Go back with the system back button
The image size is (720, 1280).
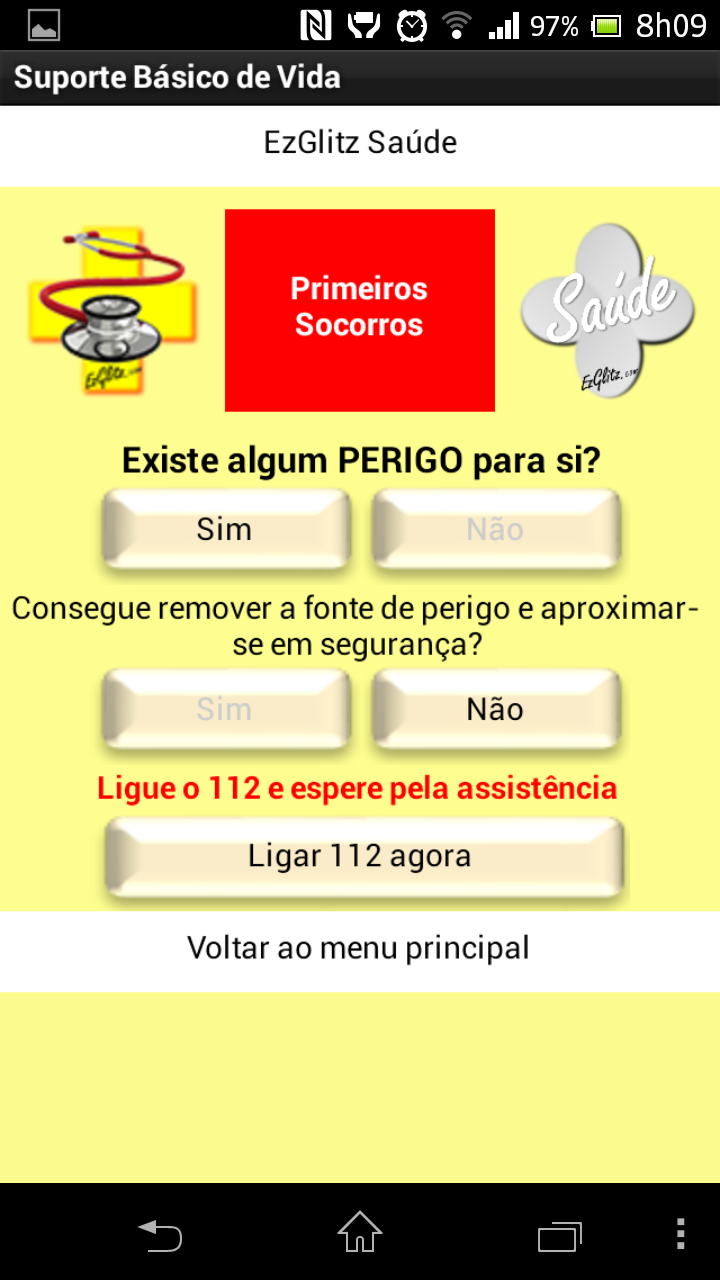tap(160, 1235)
